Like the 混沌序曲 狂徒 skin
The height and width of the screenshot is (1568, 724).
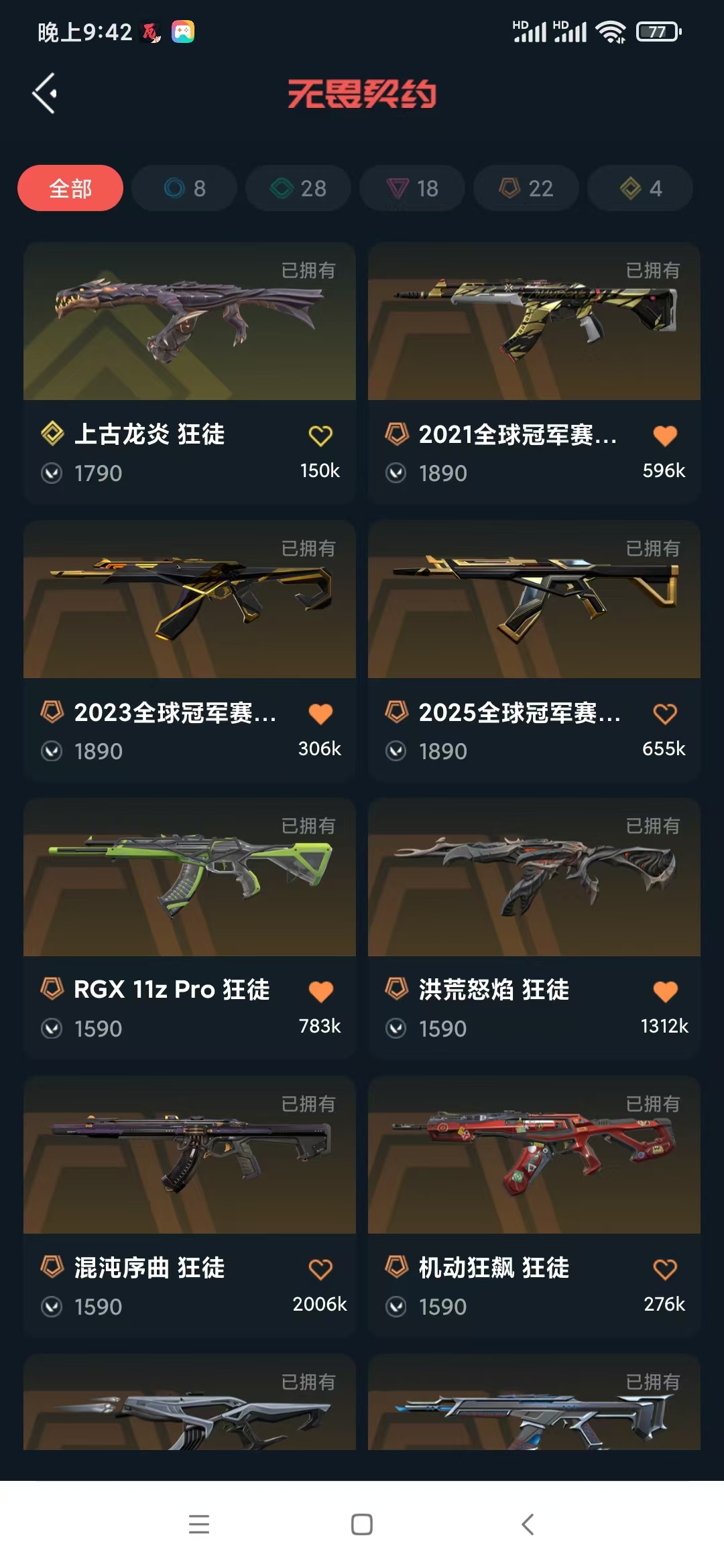(x=320, y=1269)
